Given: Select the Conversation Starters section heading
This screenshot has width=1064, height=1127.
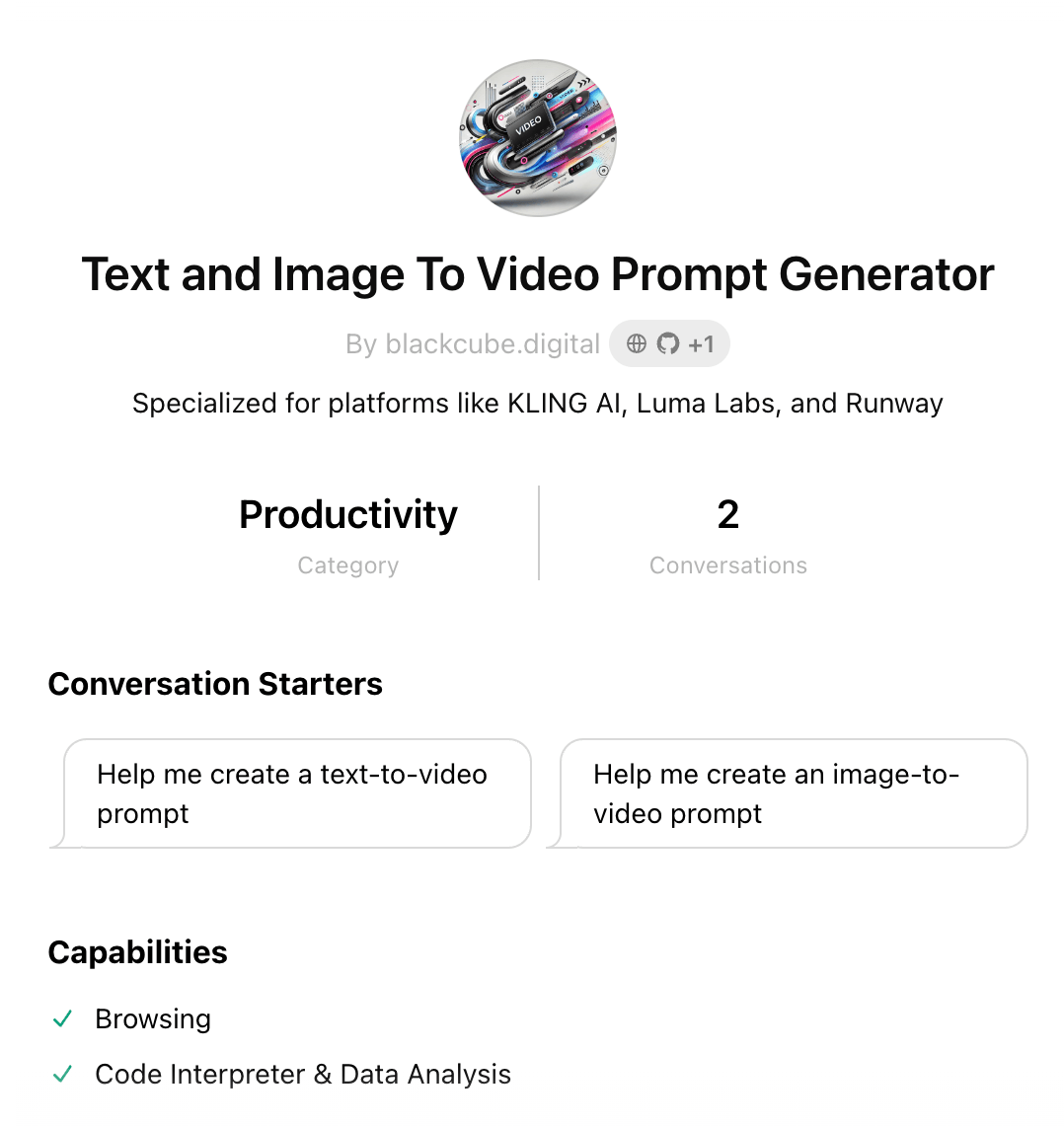Looking at the screenshot, I should [x=215, y=684].
